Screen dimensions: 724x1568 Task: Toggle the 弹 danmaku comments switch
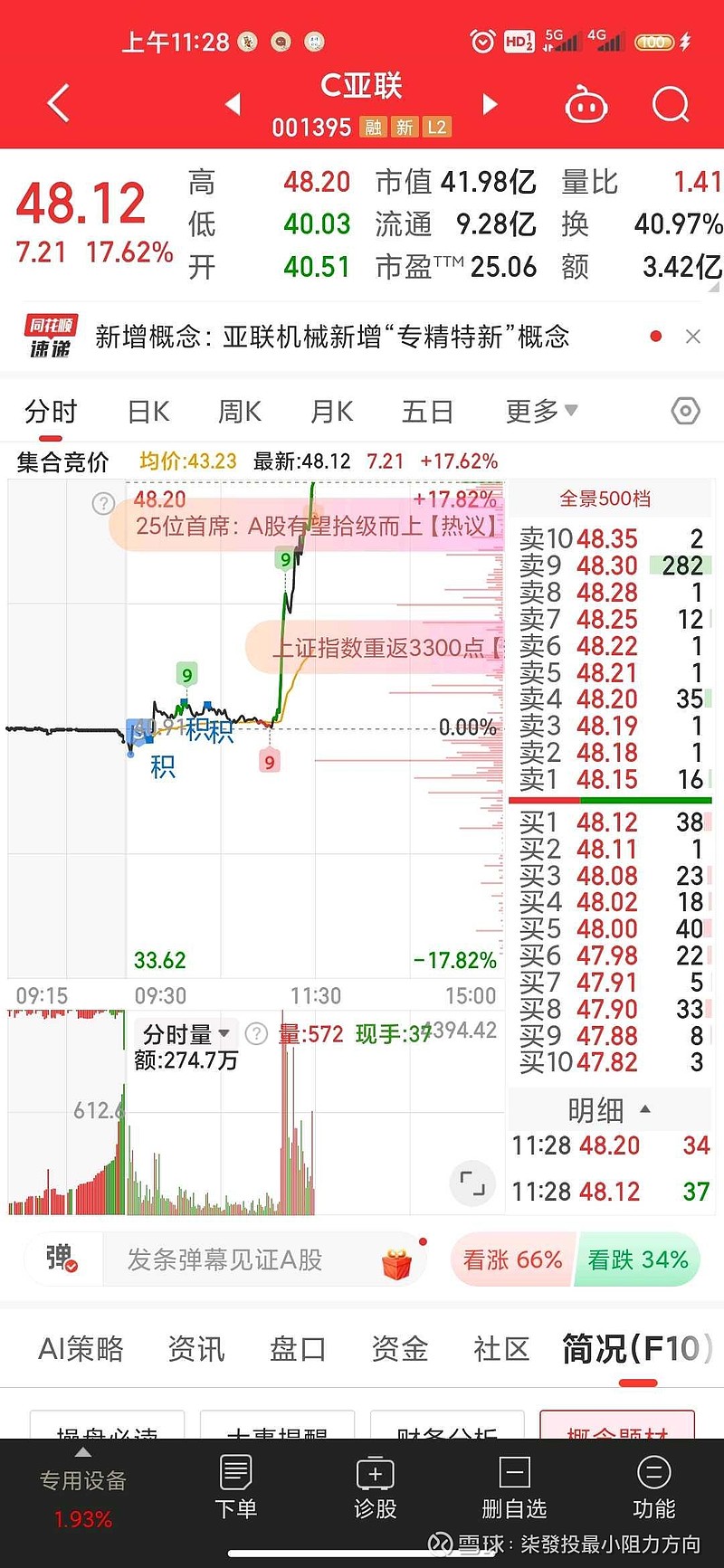point(61,1259)
